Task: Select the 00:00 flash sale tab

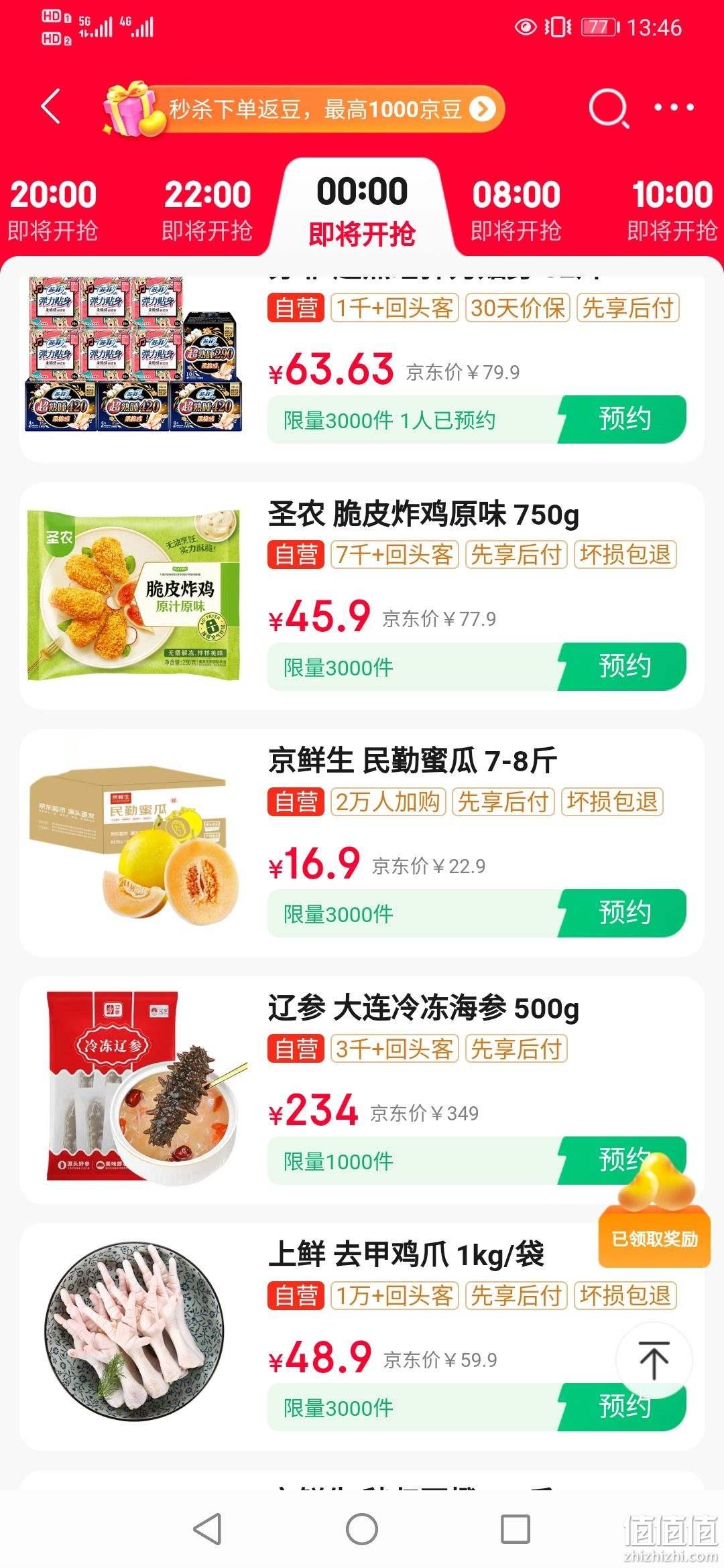Action: click(362, 210)
